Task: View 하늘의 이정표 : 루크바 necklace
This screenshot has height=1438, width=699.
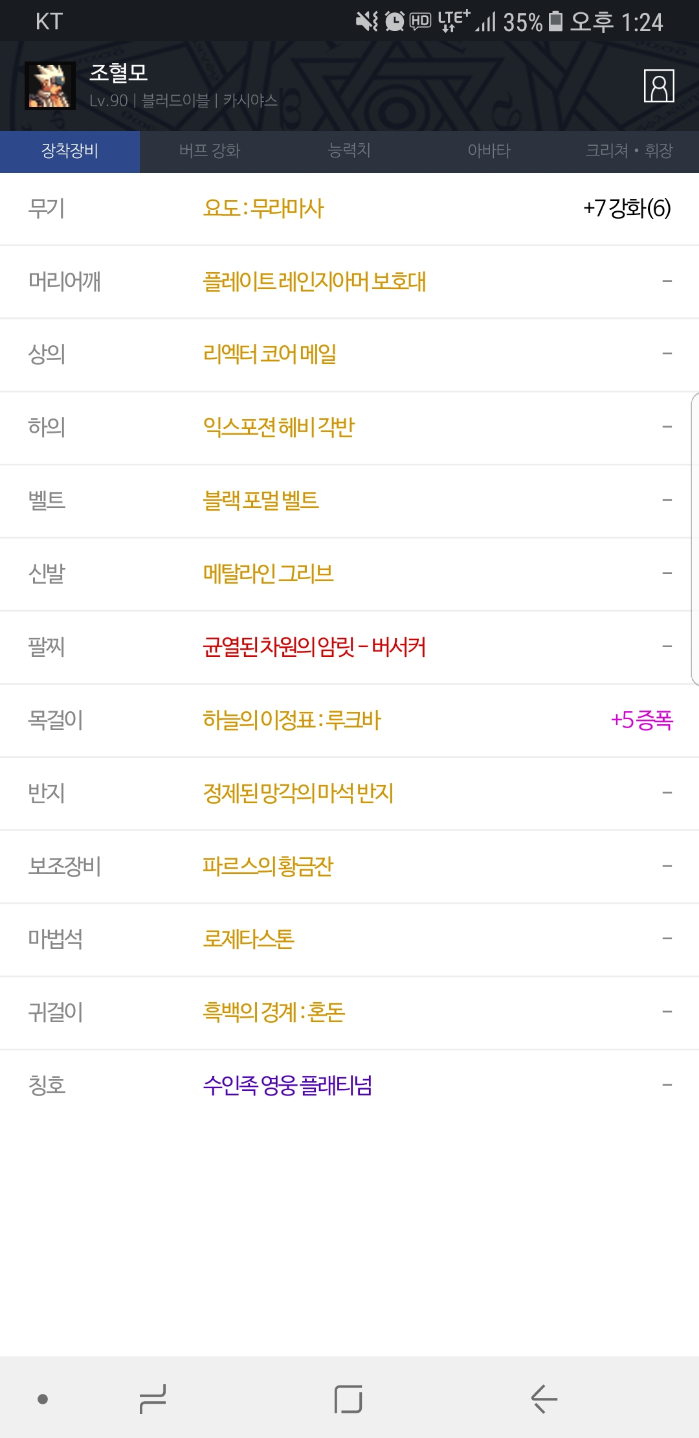Action: [x=291, y=720]
